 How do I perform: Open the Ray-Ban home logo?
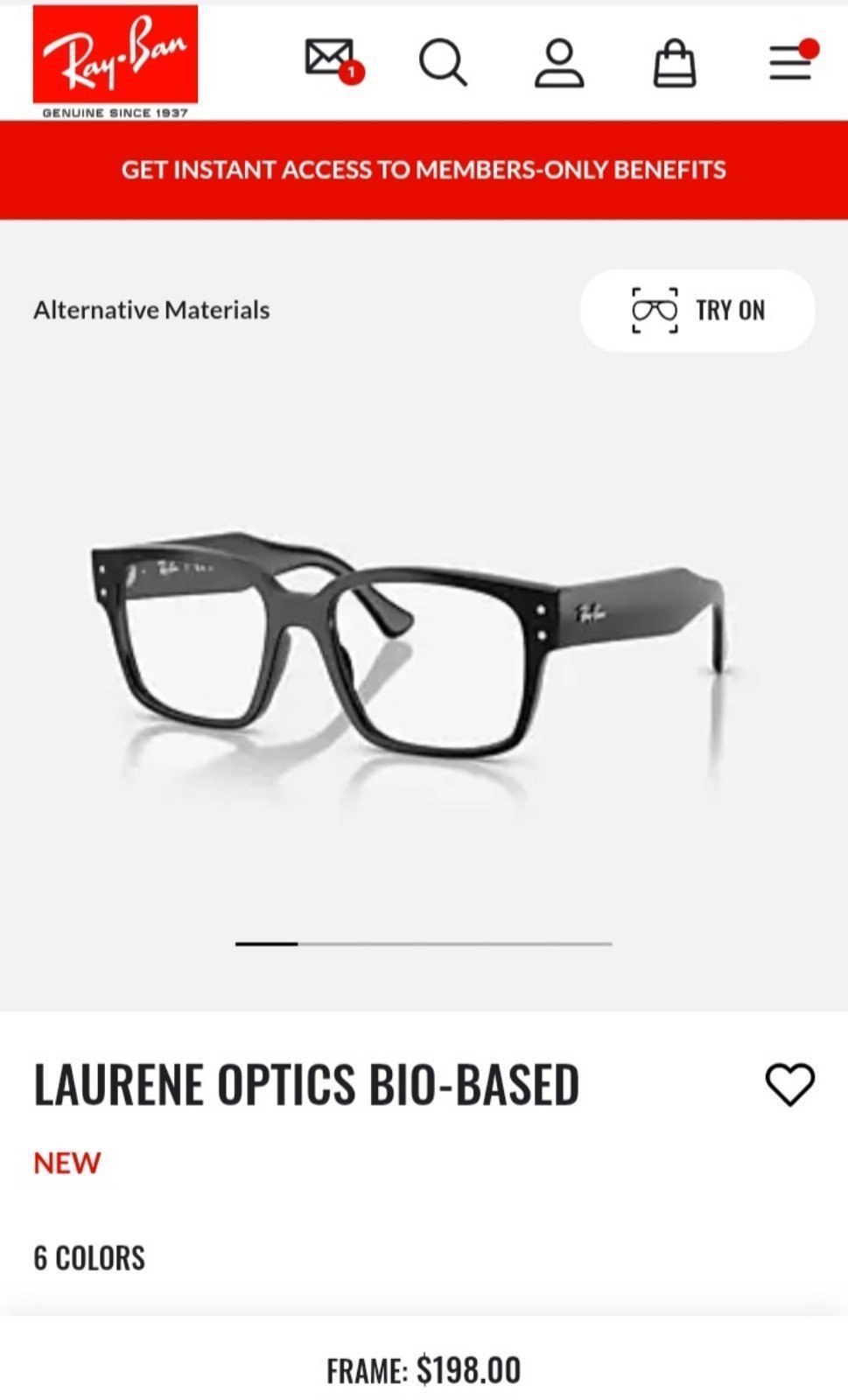(116, 61)
